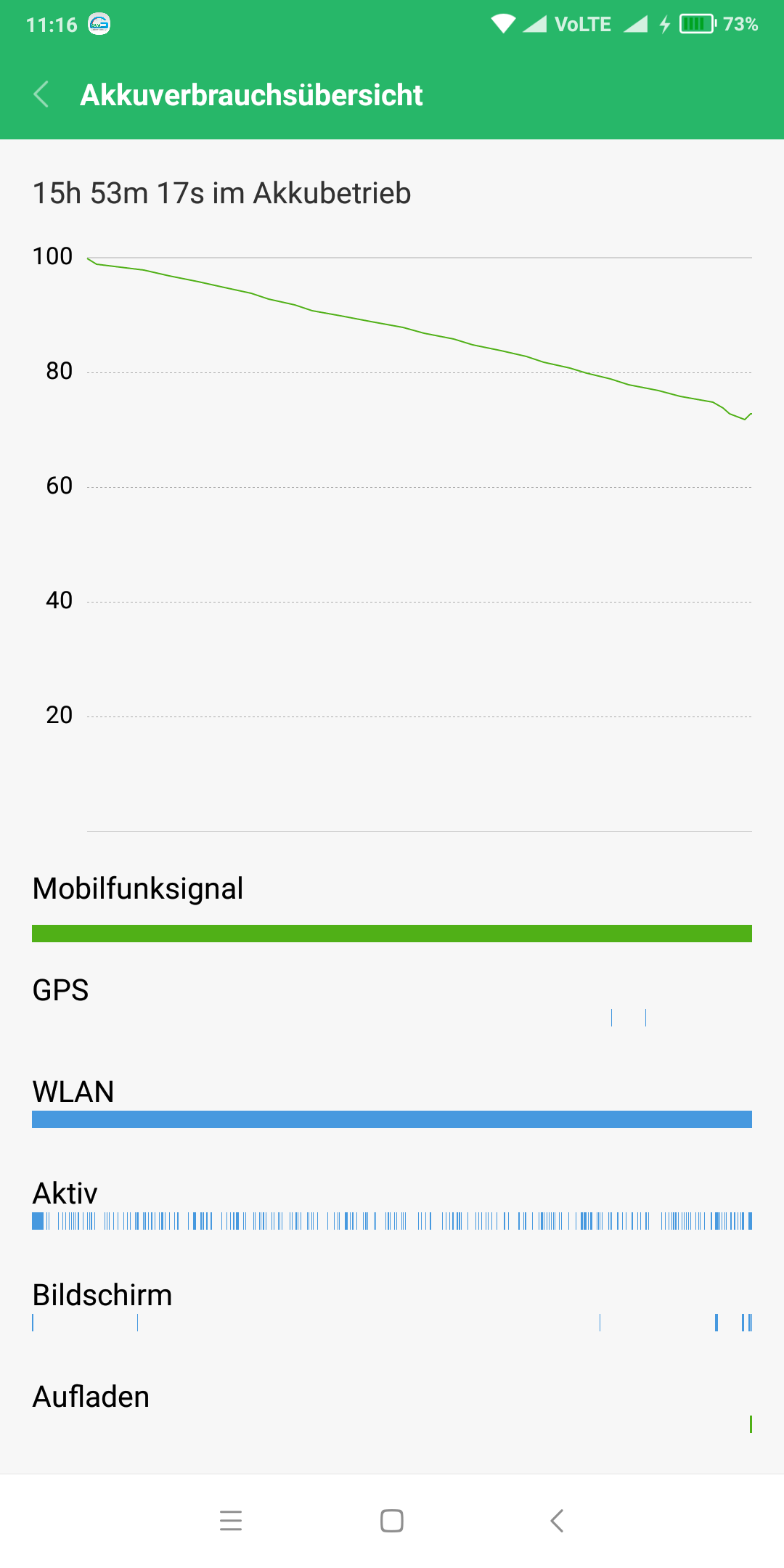Open recent apps menu button
This screenshot has width=784, height=1568.
[231, 1520]
